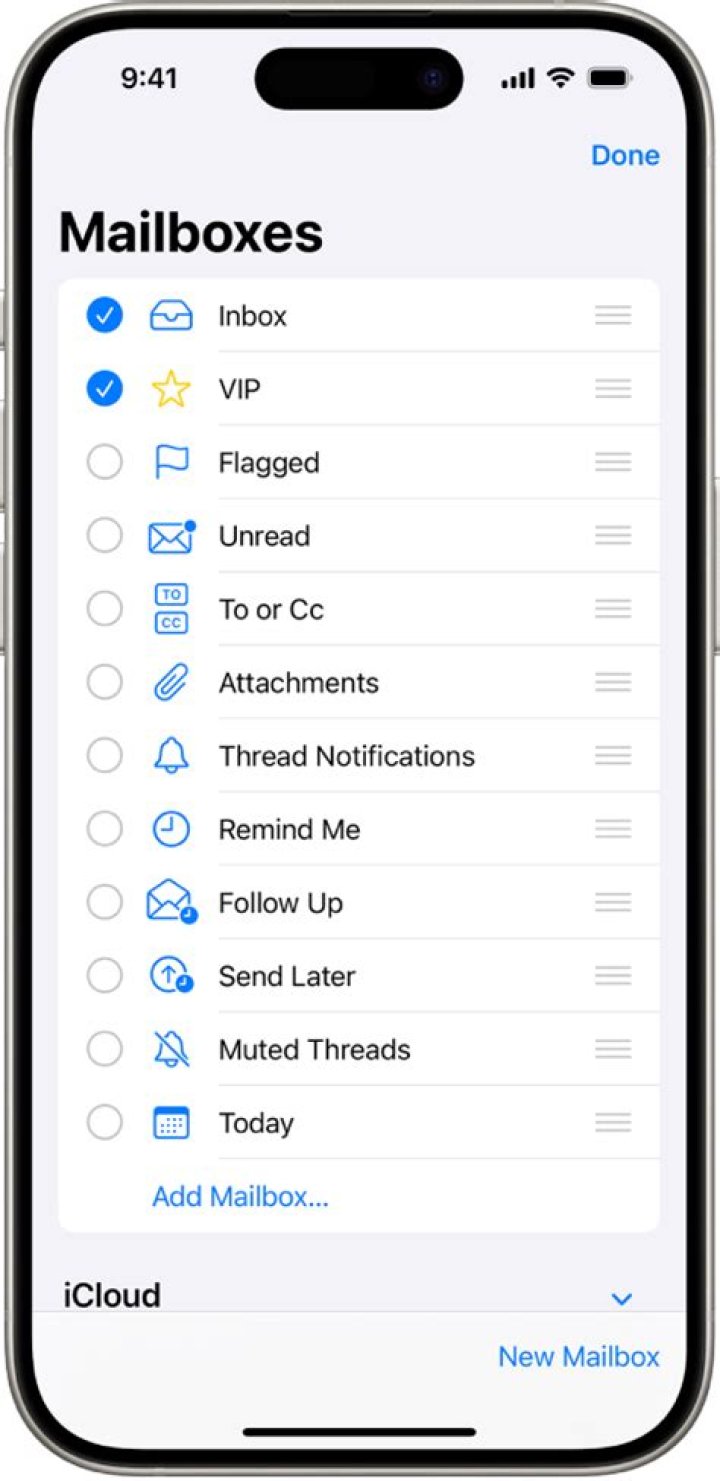This screenshot has width=720, height=1481.
Task: Check the Follow Up mailbox
Action: point(105,903)
